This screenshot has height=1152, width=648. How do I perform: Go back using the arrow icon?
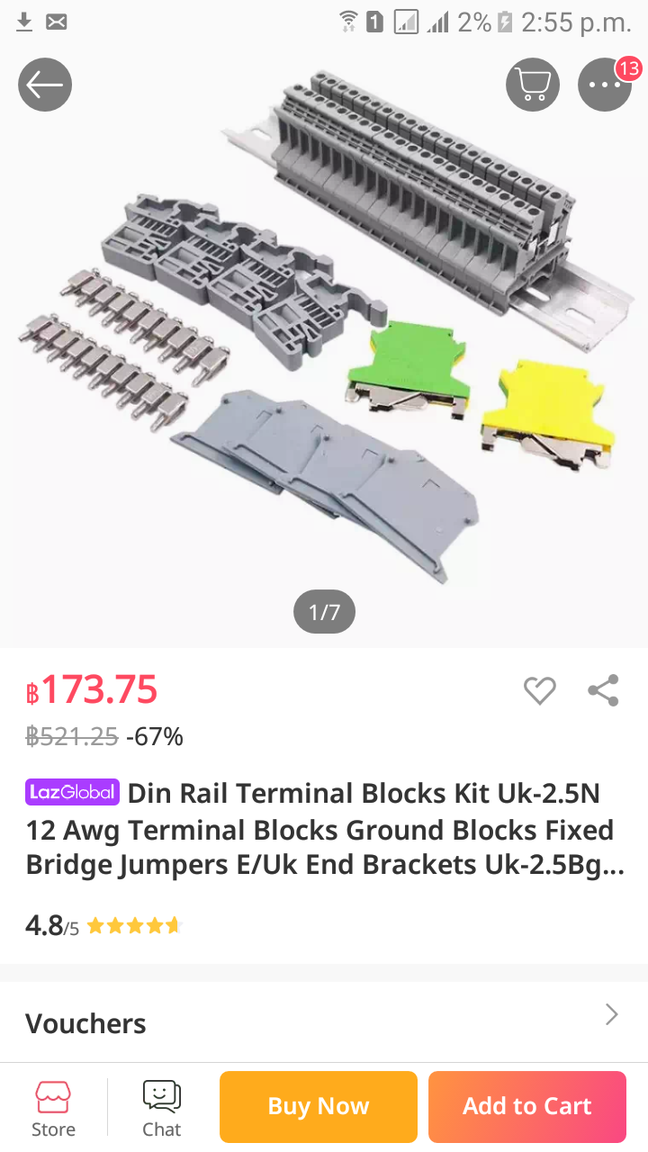(45, 85)
